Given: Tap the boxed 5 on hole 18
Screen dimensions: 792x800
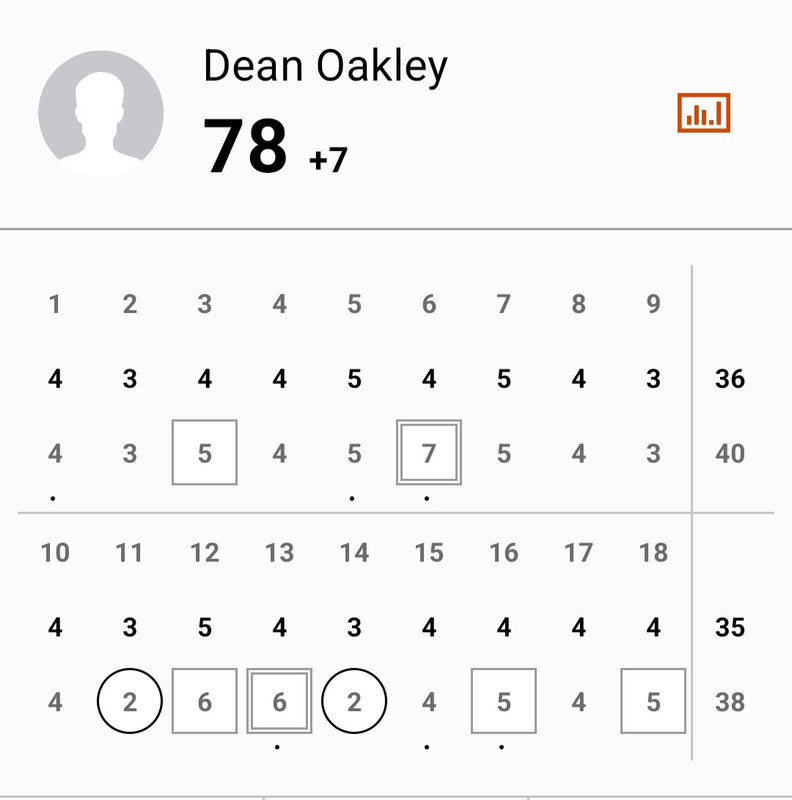Looking at the screenshot, I should coord(653,700).
